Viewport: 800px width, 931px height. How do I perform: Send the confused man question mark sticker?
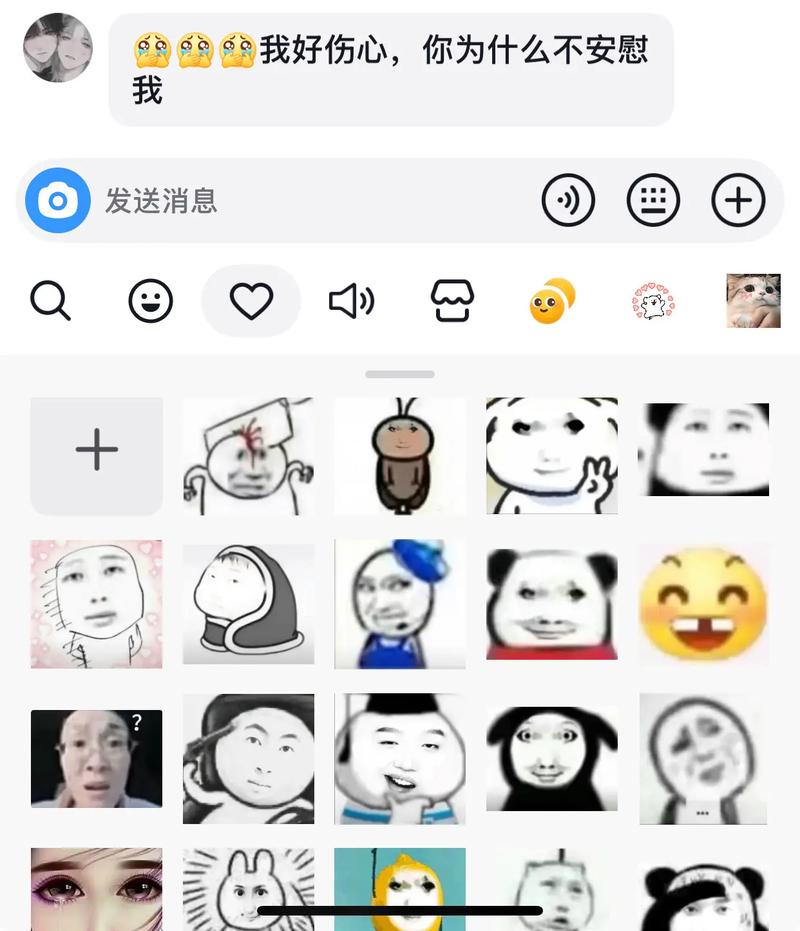pos(96,758)
